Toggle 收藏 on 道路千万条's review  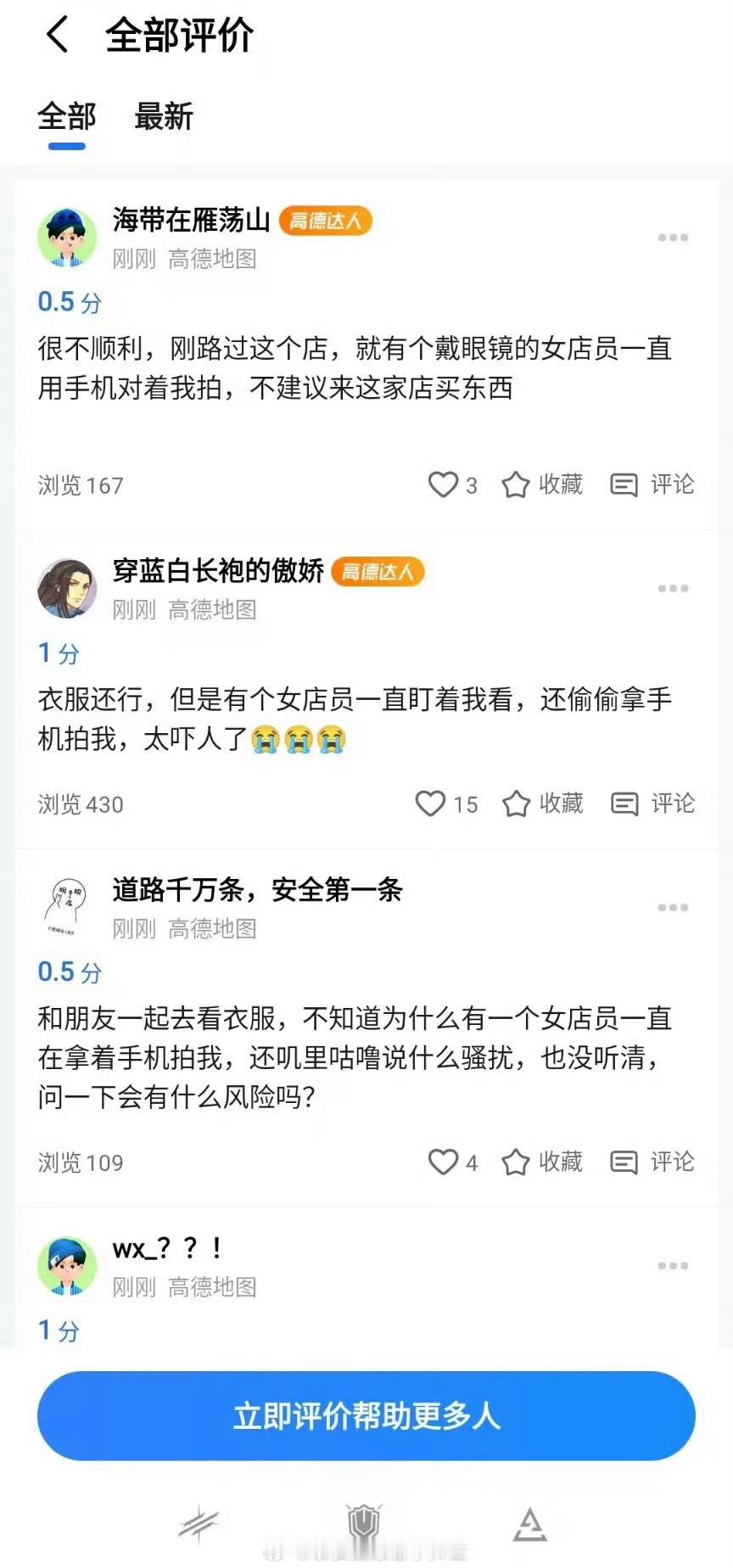[518, 1162]
